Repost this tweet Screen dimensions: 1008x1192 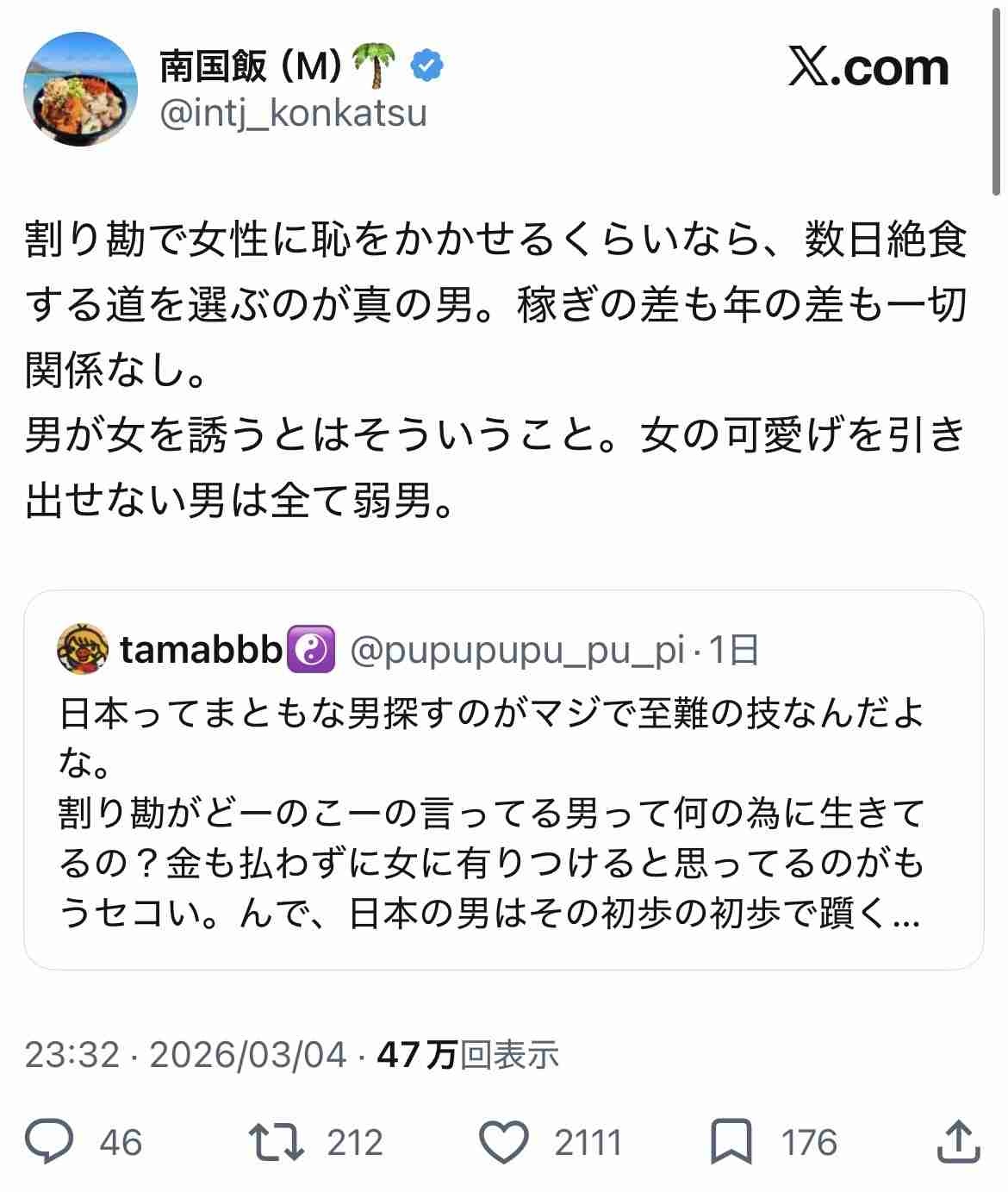[x=276, y=1142]
